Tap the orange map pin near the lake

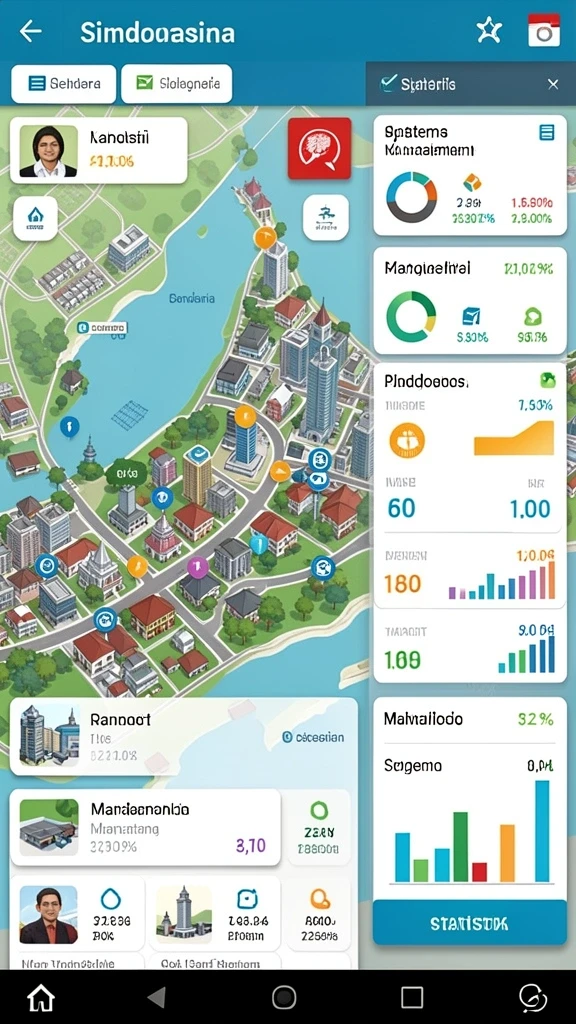264,238
